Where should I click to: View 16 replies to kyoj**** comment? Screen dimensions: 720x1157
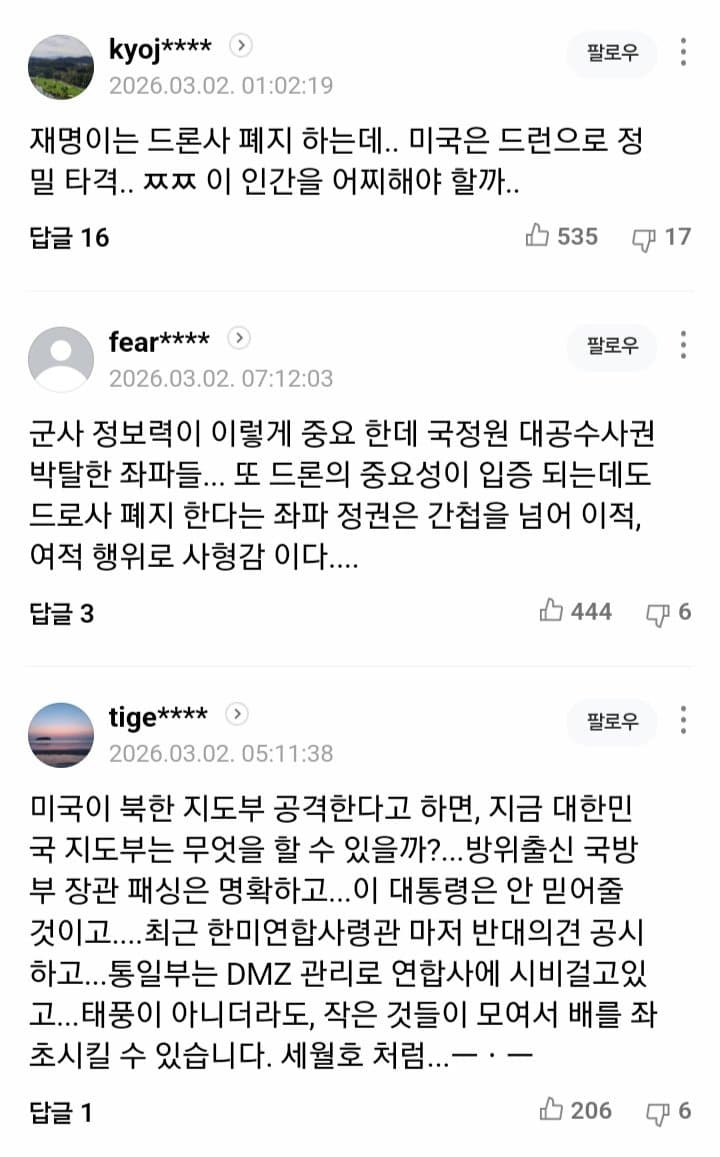click(x=69, y=238)
